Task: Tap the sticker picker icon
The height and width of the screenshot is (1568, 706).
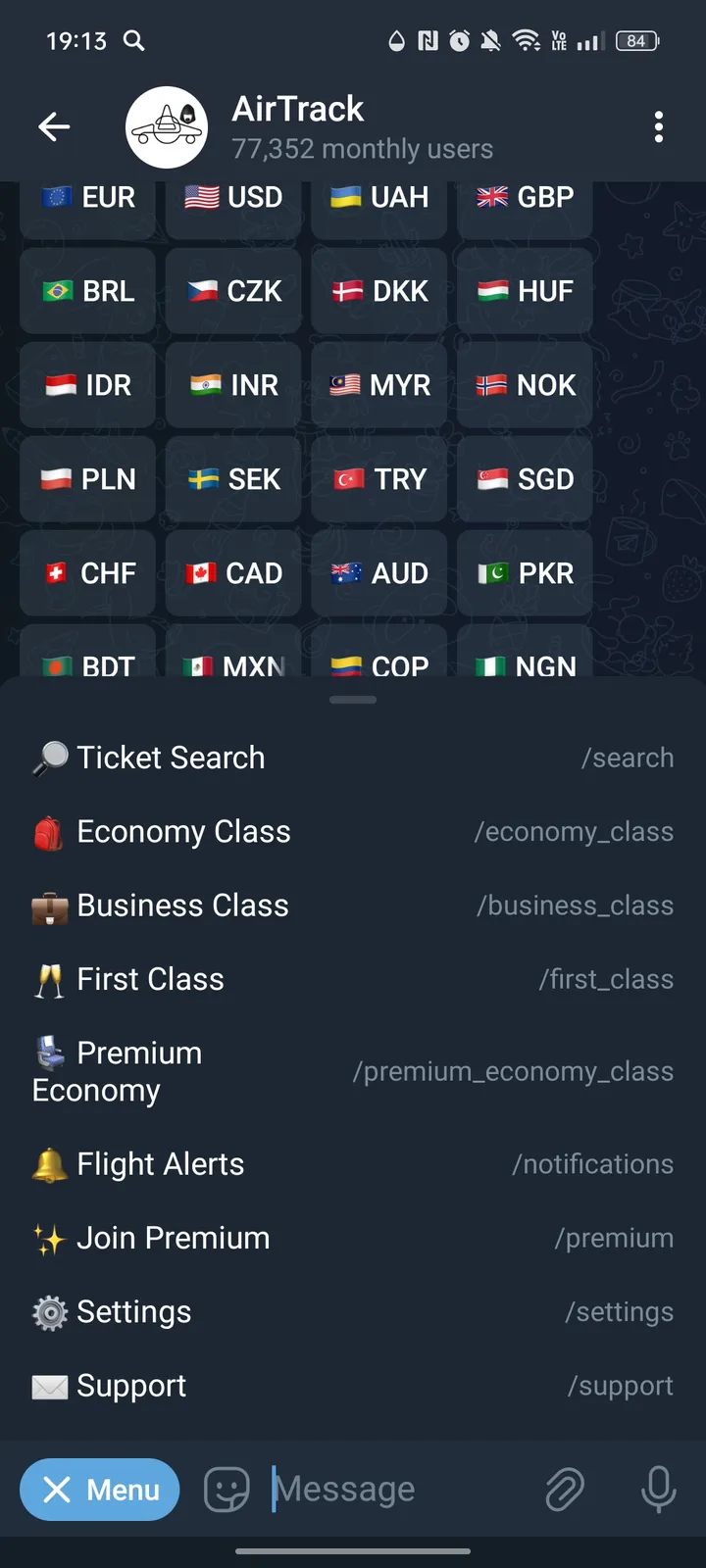Action: [227, 1490]
